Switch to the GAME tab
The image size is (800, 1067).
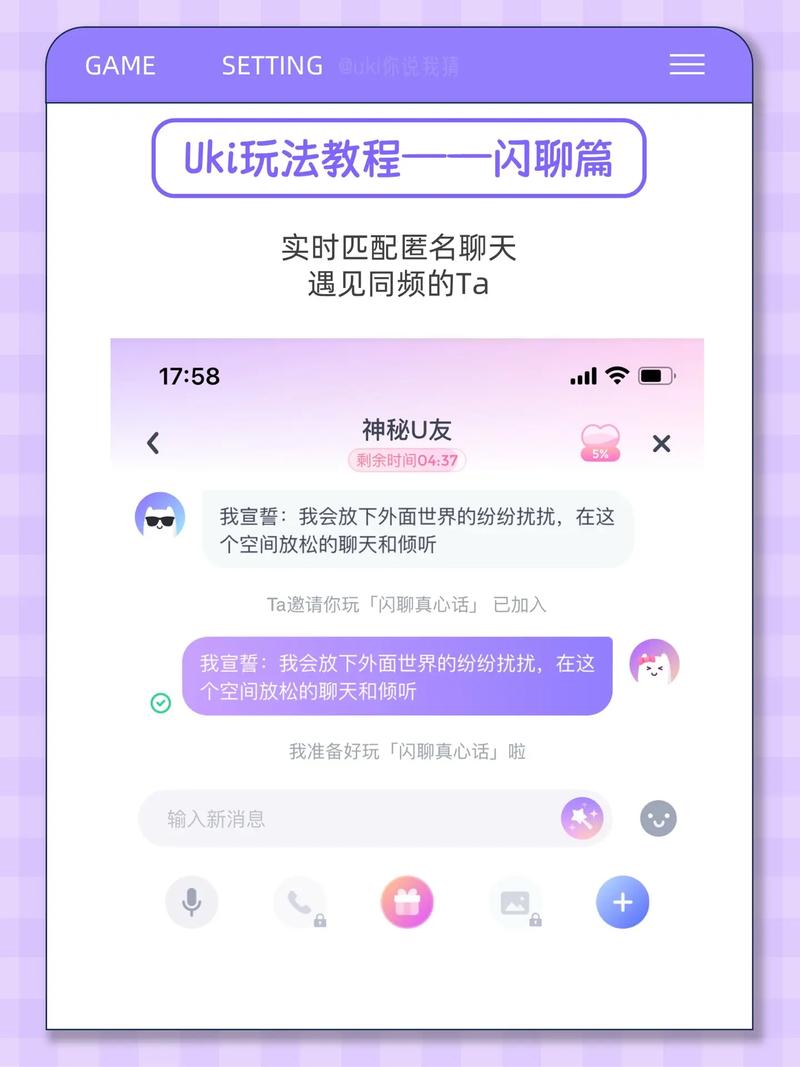[119, 65]
